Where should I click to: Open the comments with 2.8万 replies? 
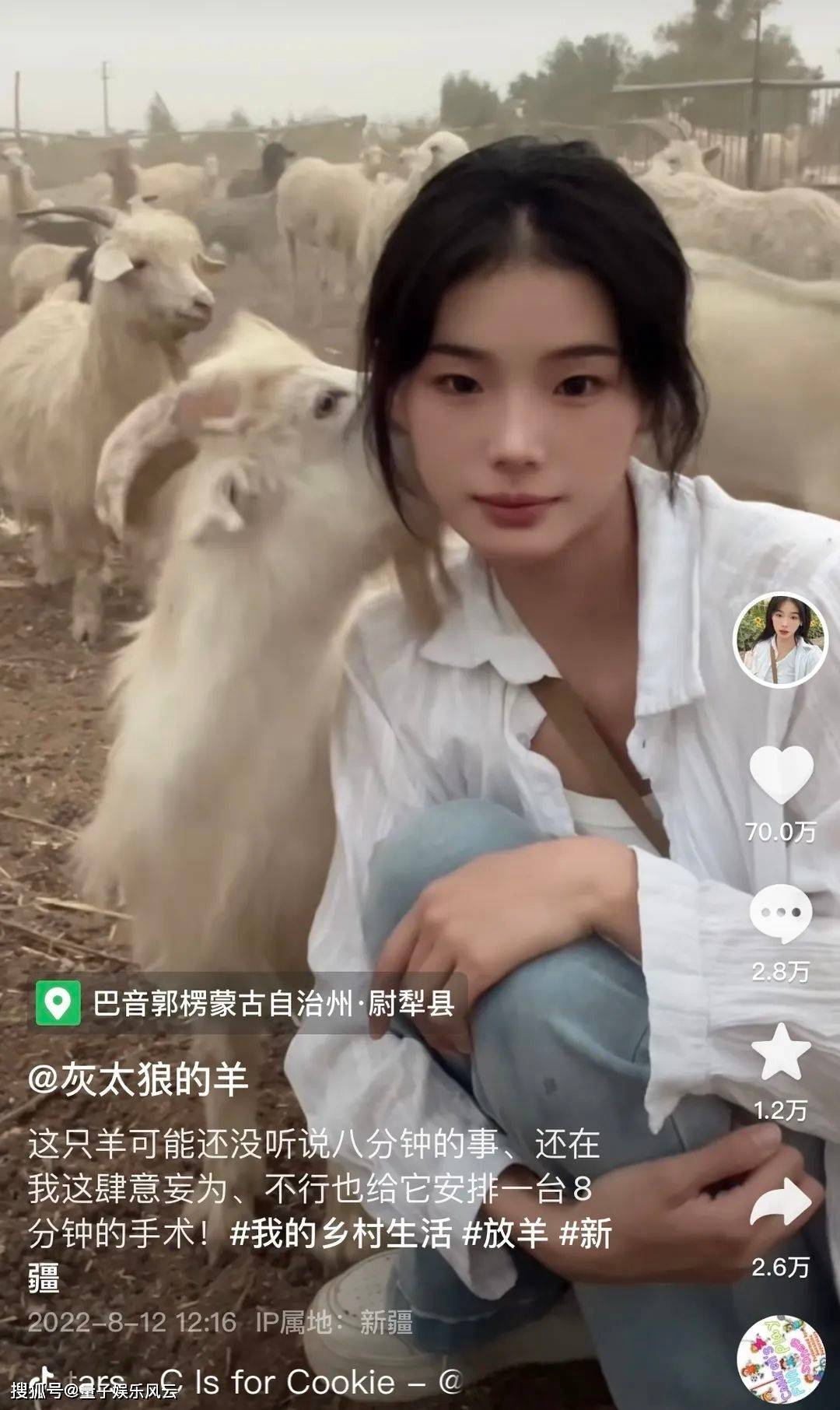point(781,914)
